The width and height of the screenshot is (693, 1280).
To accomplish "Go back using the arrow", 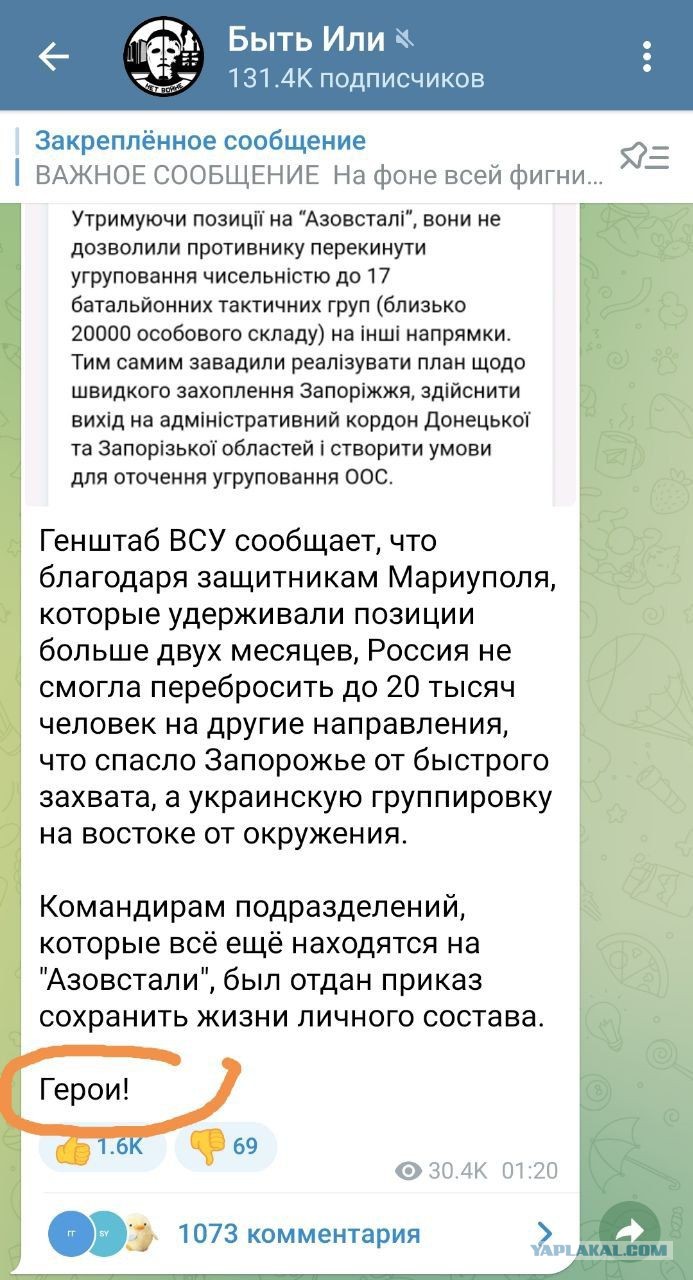I will pyautogui.click(x=54, y=57).
